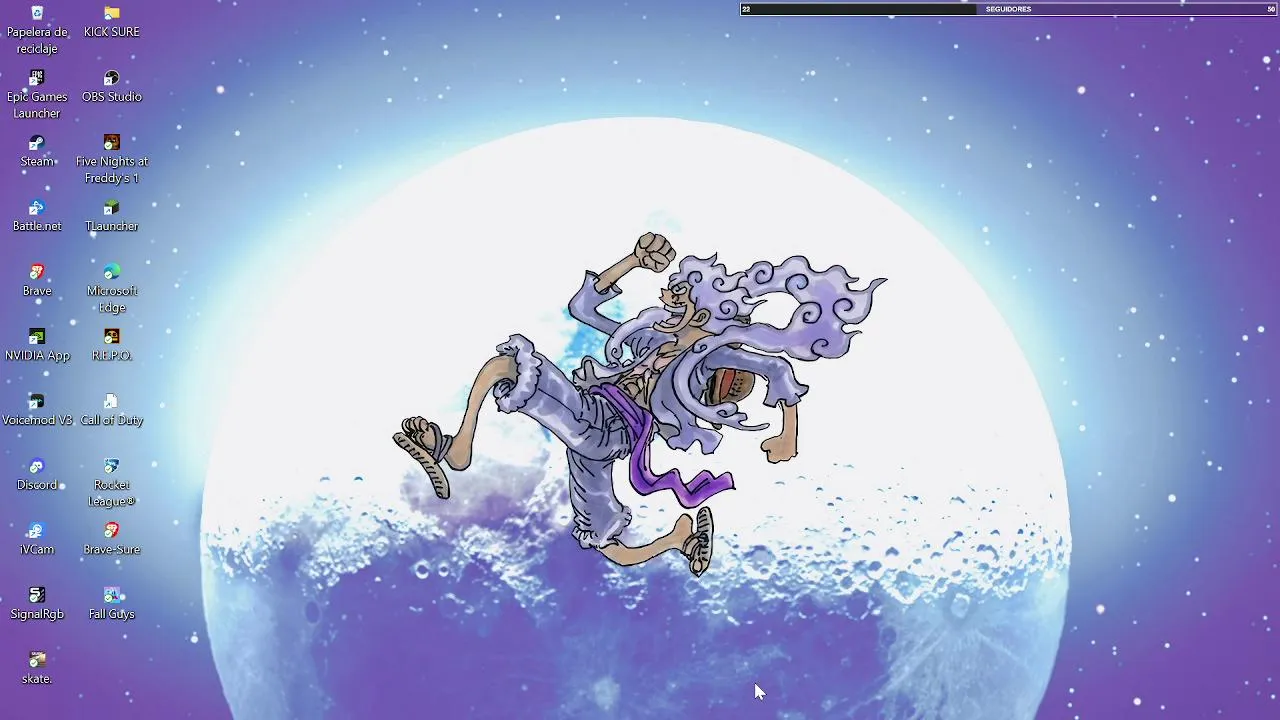Screen dimensions: 1280x720
Task: Open Microsoft Edge
Action: (112, 272)
